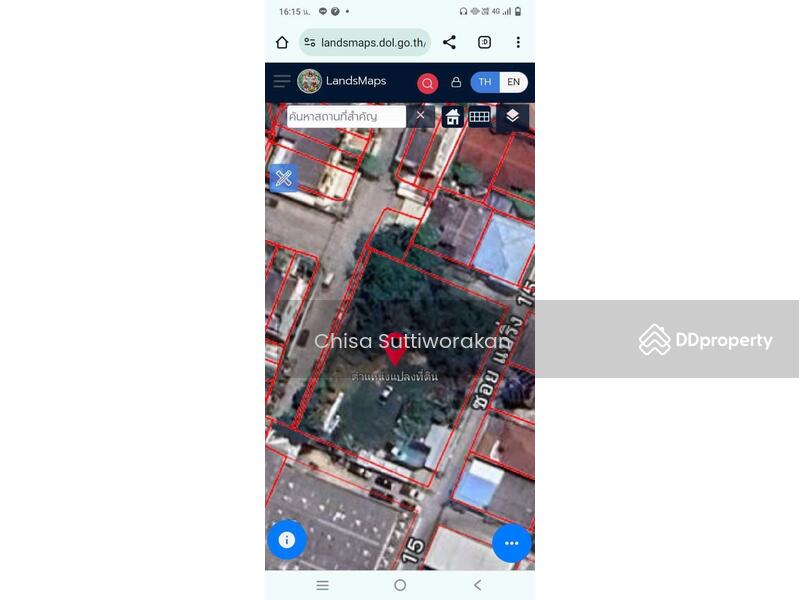The image size is (800, 600).
Task: Go back using system navigation
Action: pos(477,585)
